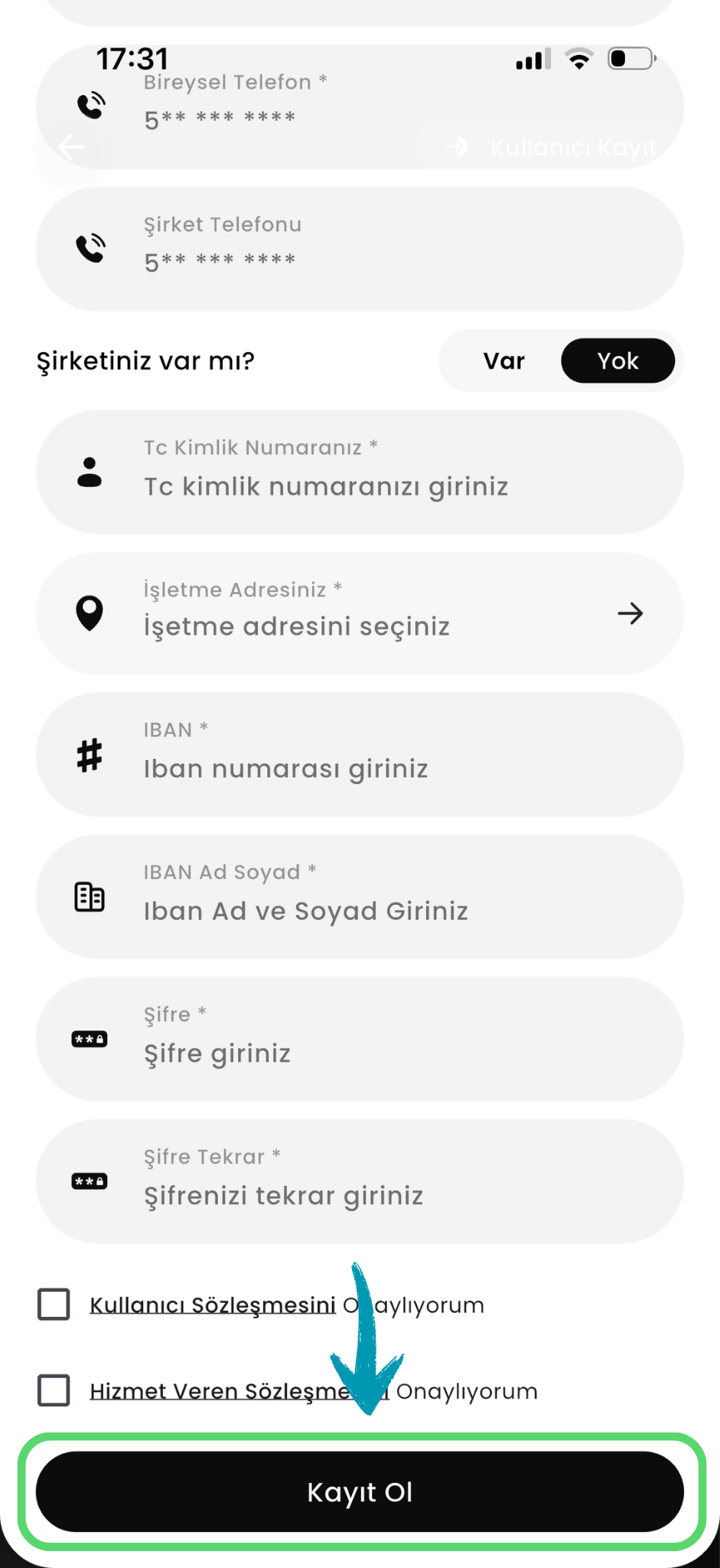
Task: Check the Kullanıcı Sözleşmesini approval box
Action: 54,1305
